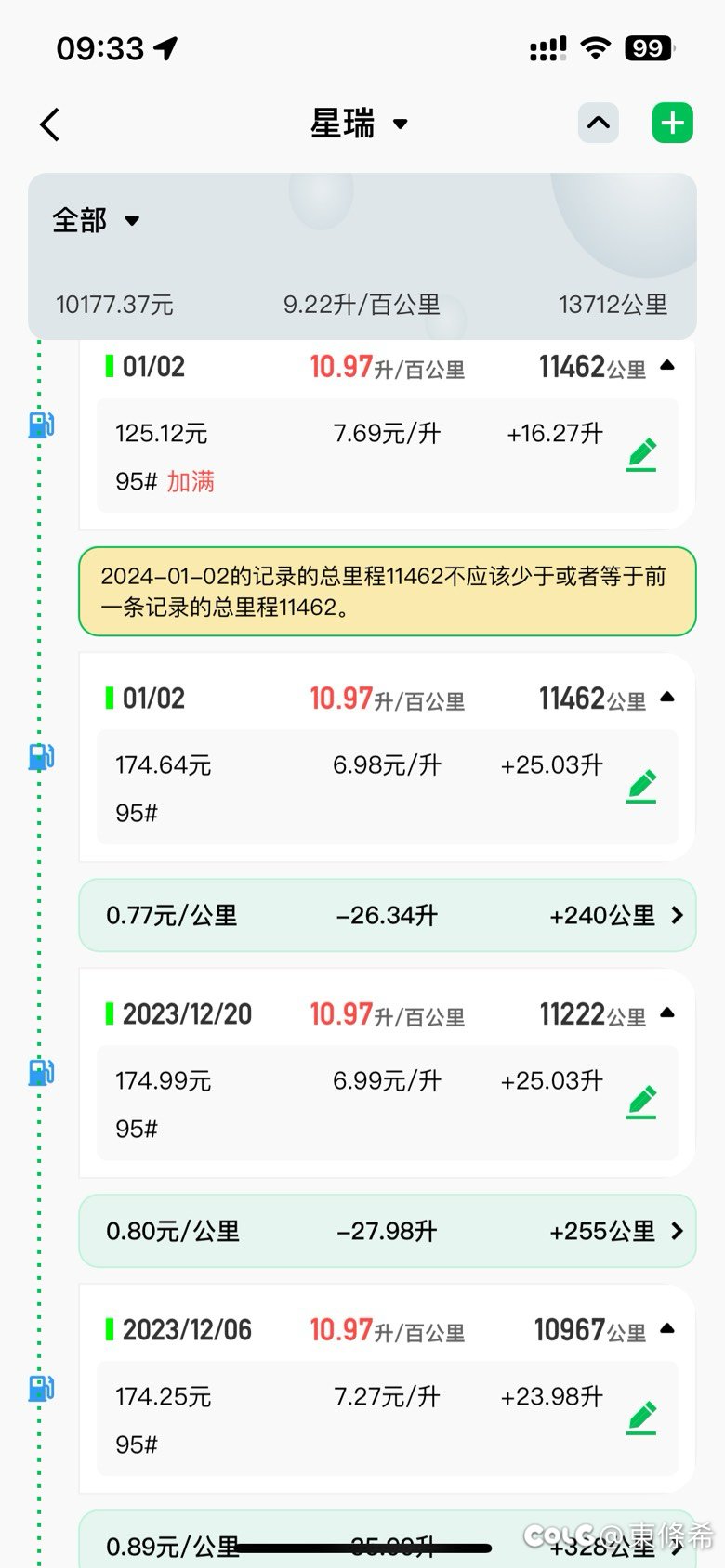Open the +240公里 trip summary
Viewport: 725px width, 1568px height.
click(x=676, y=916)
